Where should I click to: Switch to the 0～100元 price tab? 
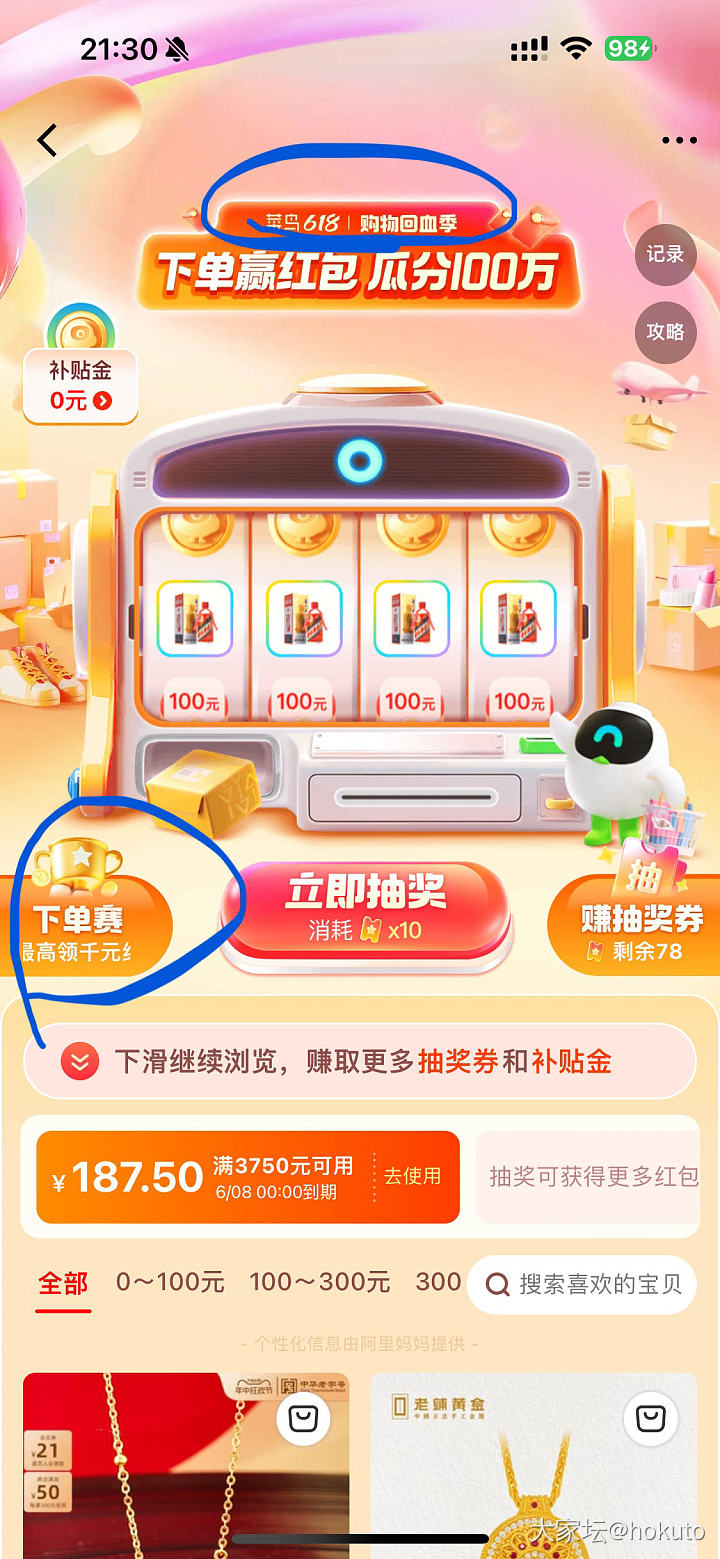pos(170,1282)
